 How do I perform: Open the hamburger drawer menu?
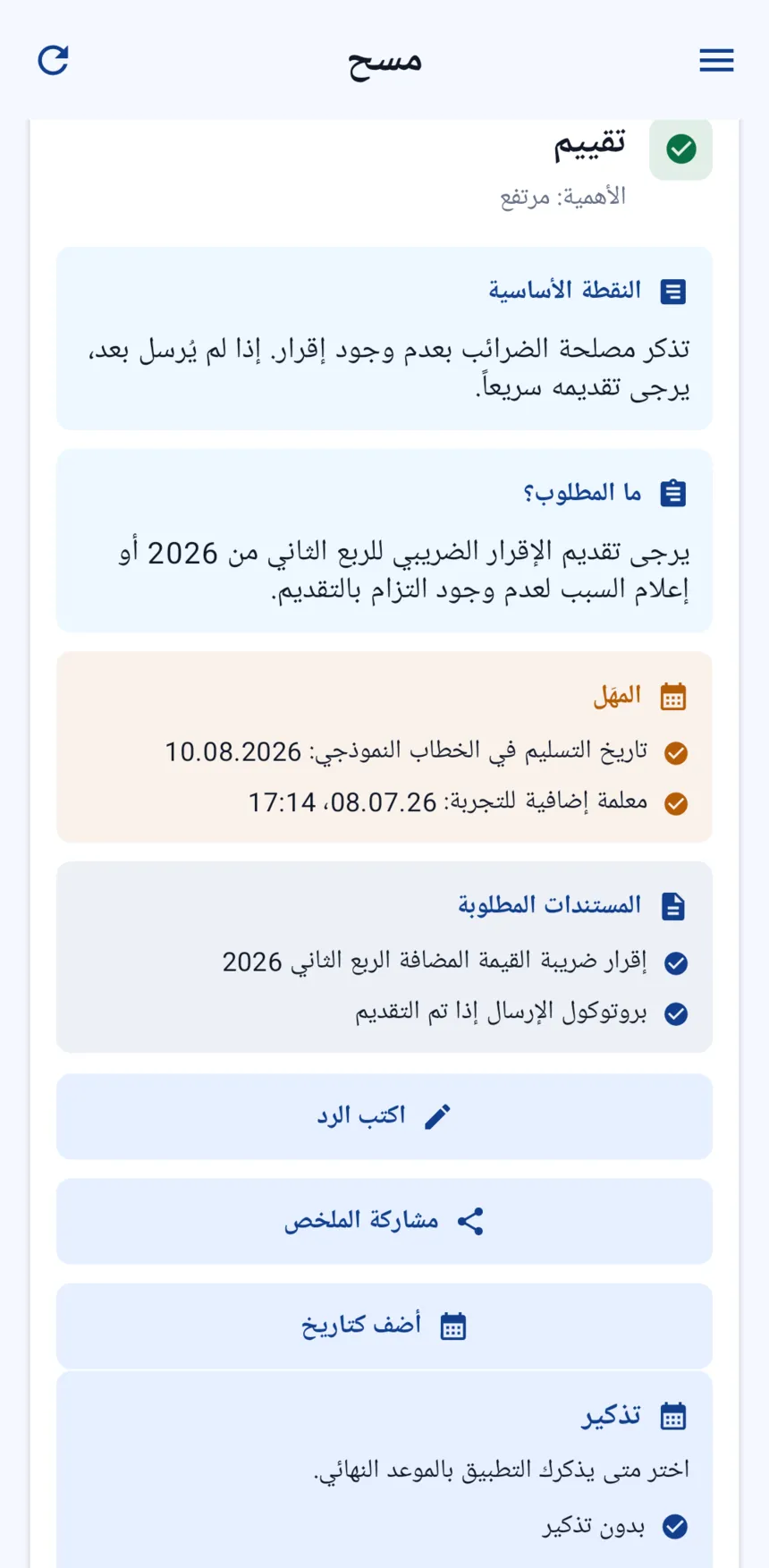pyautogui.click(x=716, y=60)
